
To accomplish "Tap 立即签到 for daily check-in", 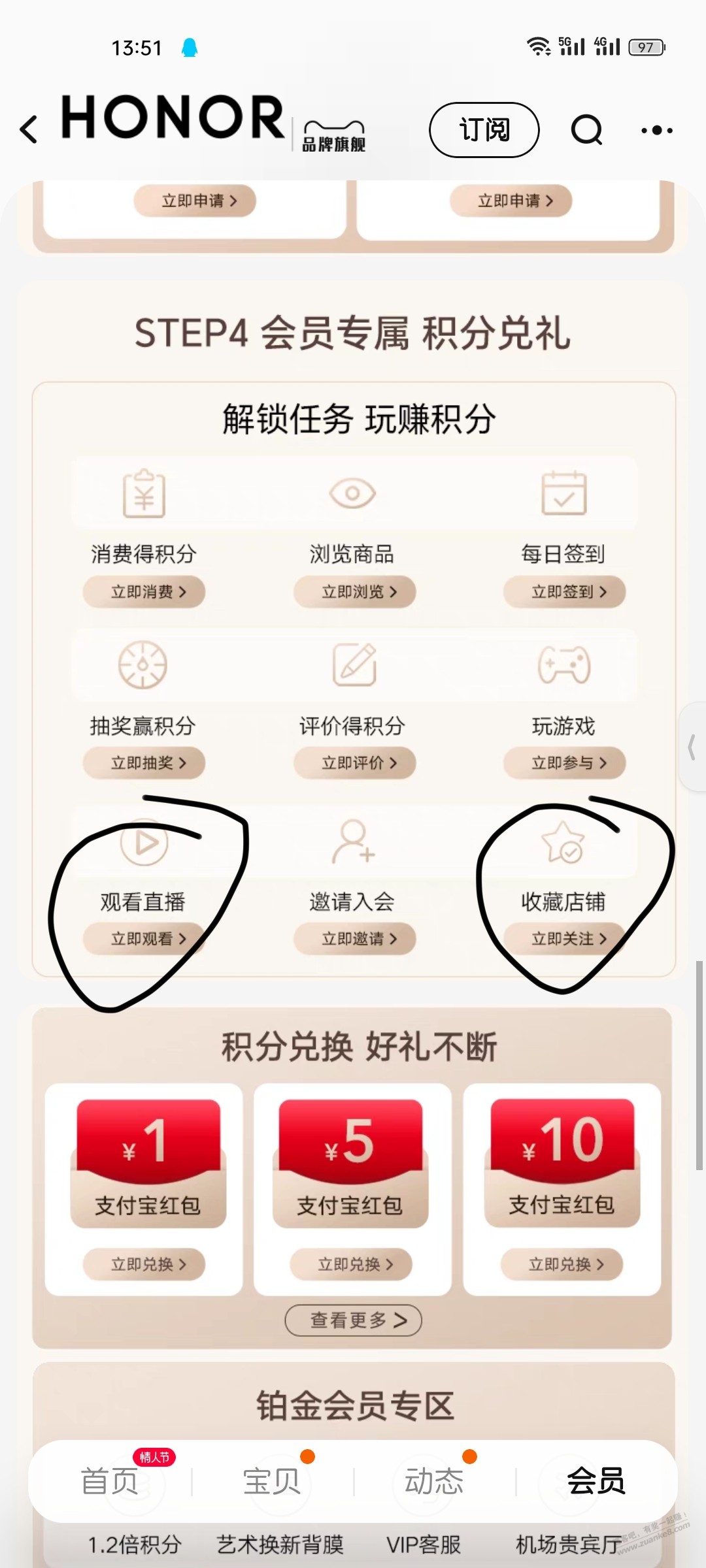I will click(x=564, y=592).
